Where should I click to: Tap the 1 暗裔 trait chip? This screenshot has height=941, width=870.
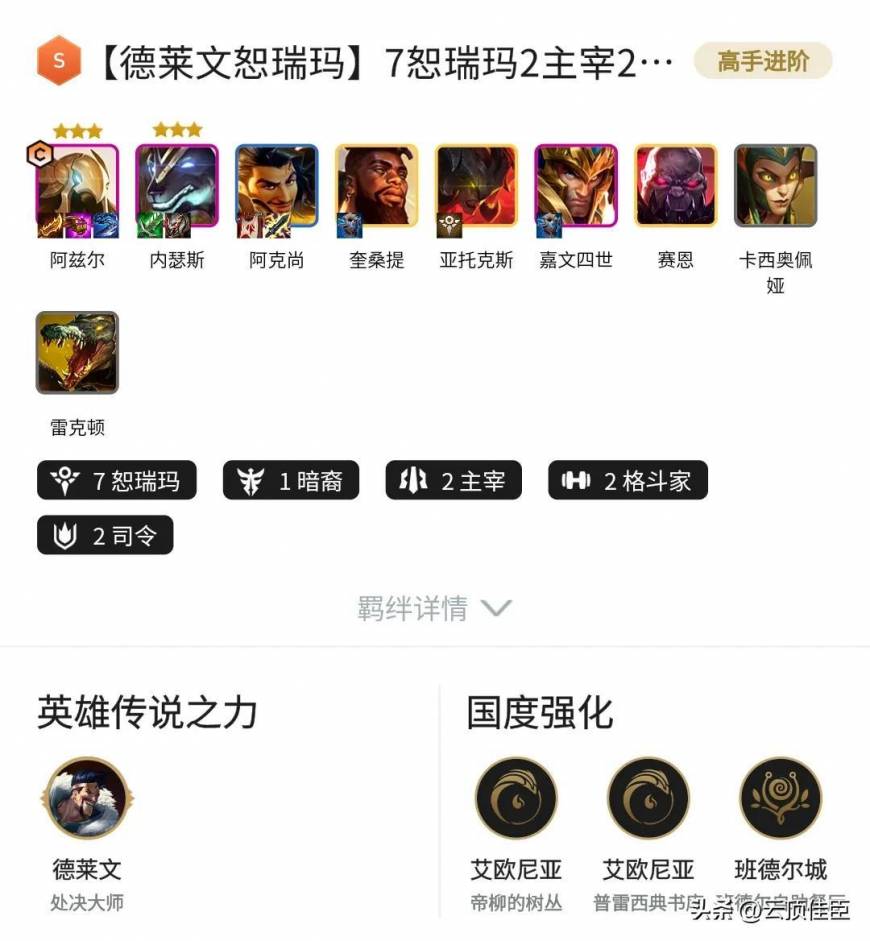click(291, 481)
